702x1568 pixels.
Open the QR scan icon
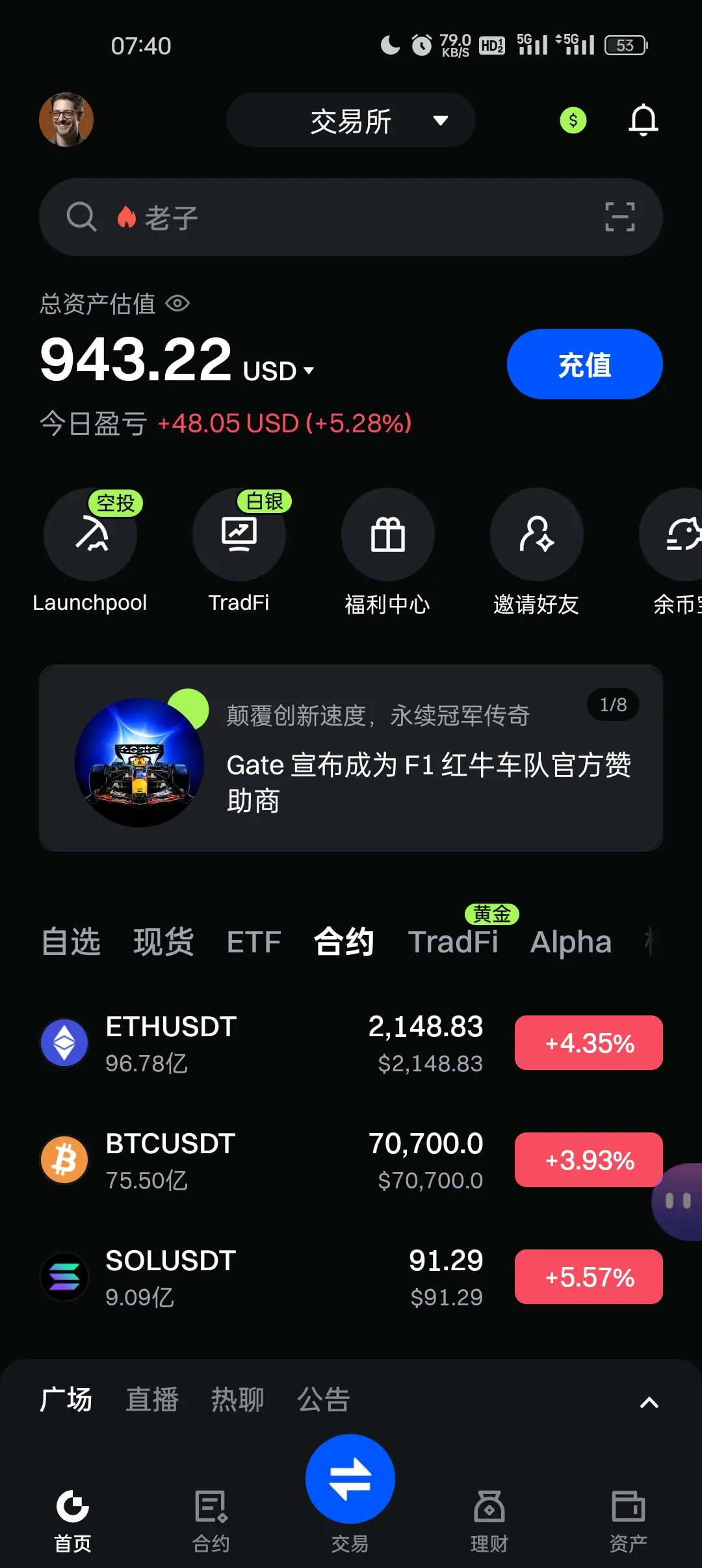coord(619,217)
